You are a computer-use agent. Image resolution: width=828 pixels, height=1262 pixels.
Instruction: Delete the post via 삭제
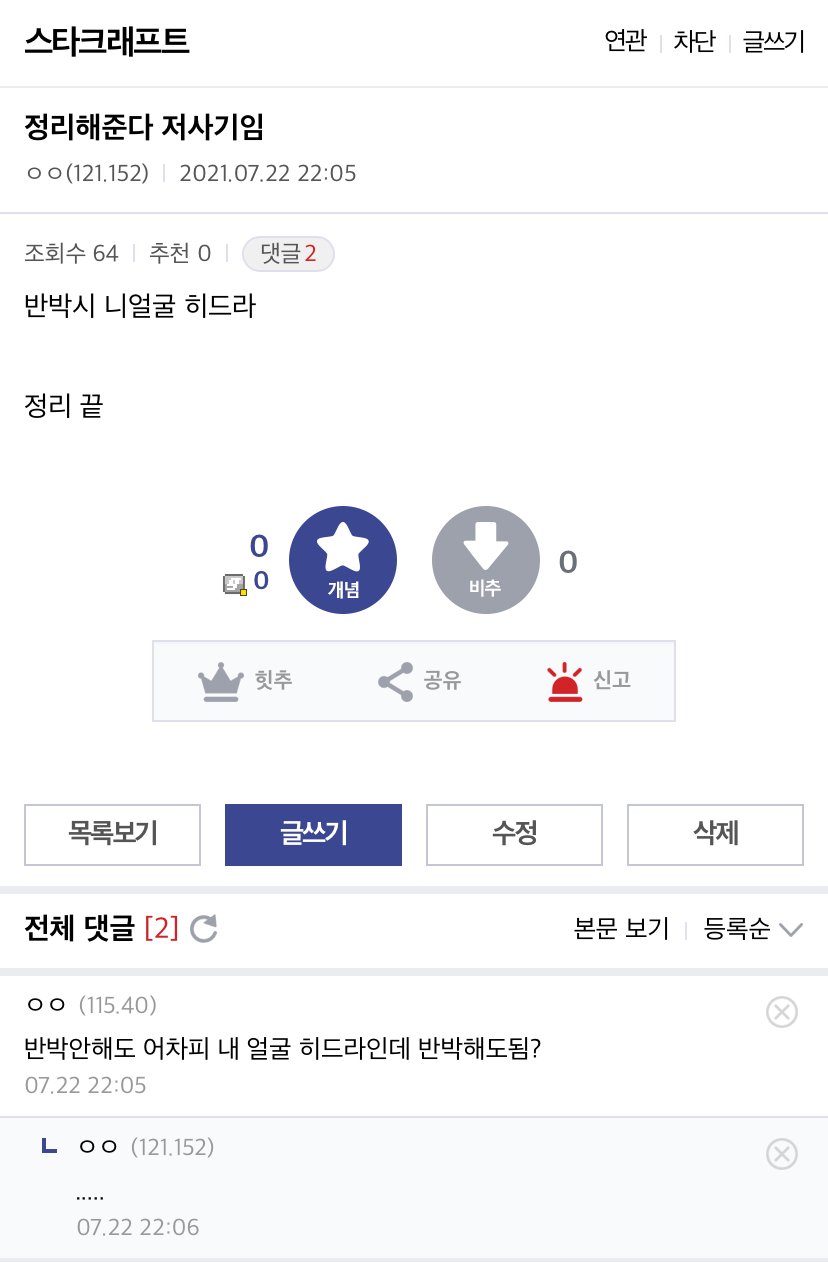point(715,834)
